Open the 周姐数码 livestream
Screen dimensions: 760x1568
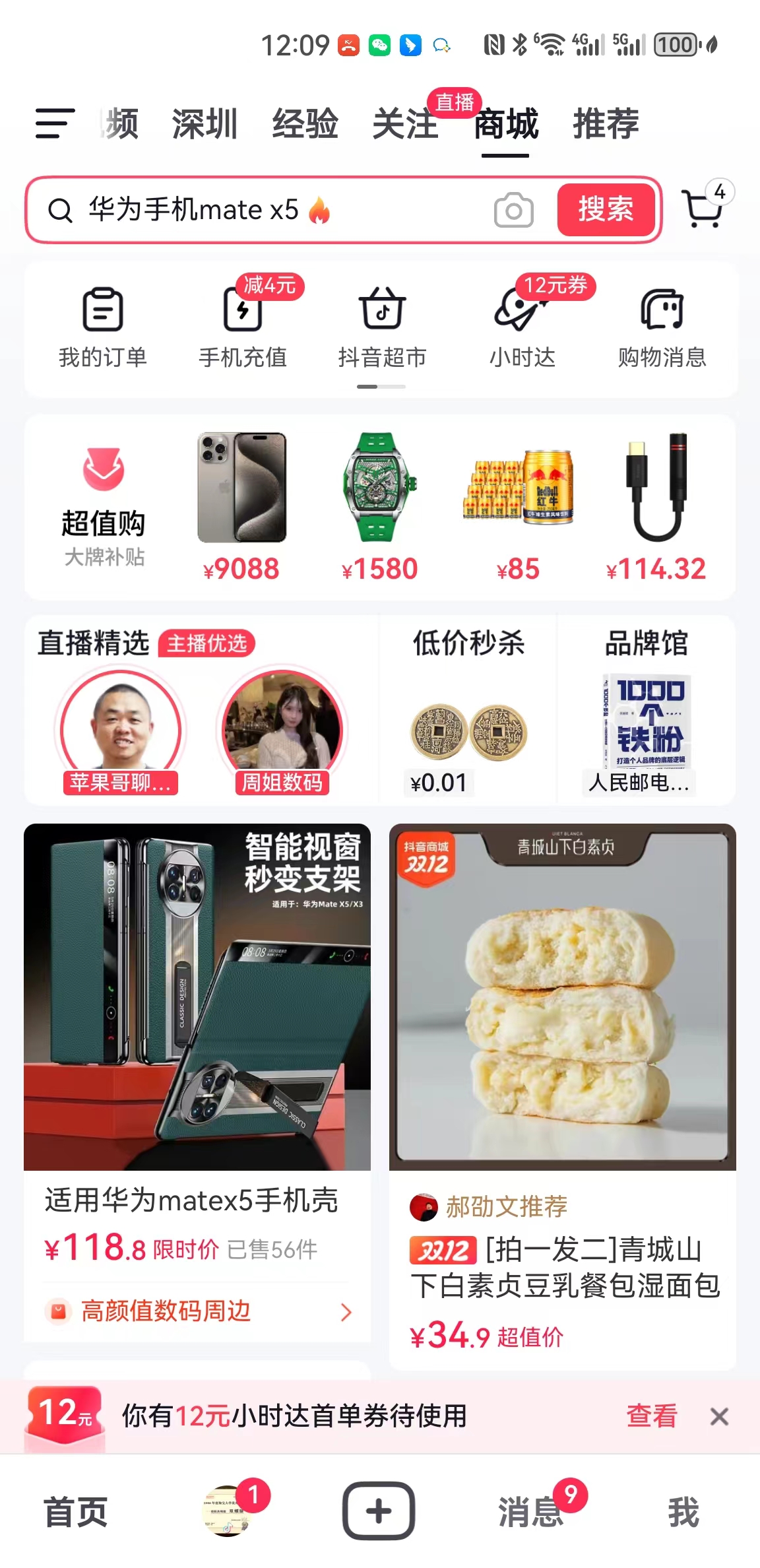pos(282,731)
